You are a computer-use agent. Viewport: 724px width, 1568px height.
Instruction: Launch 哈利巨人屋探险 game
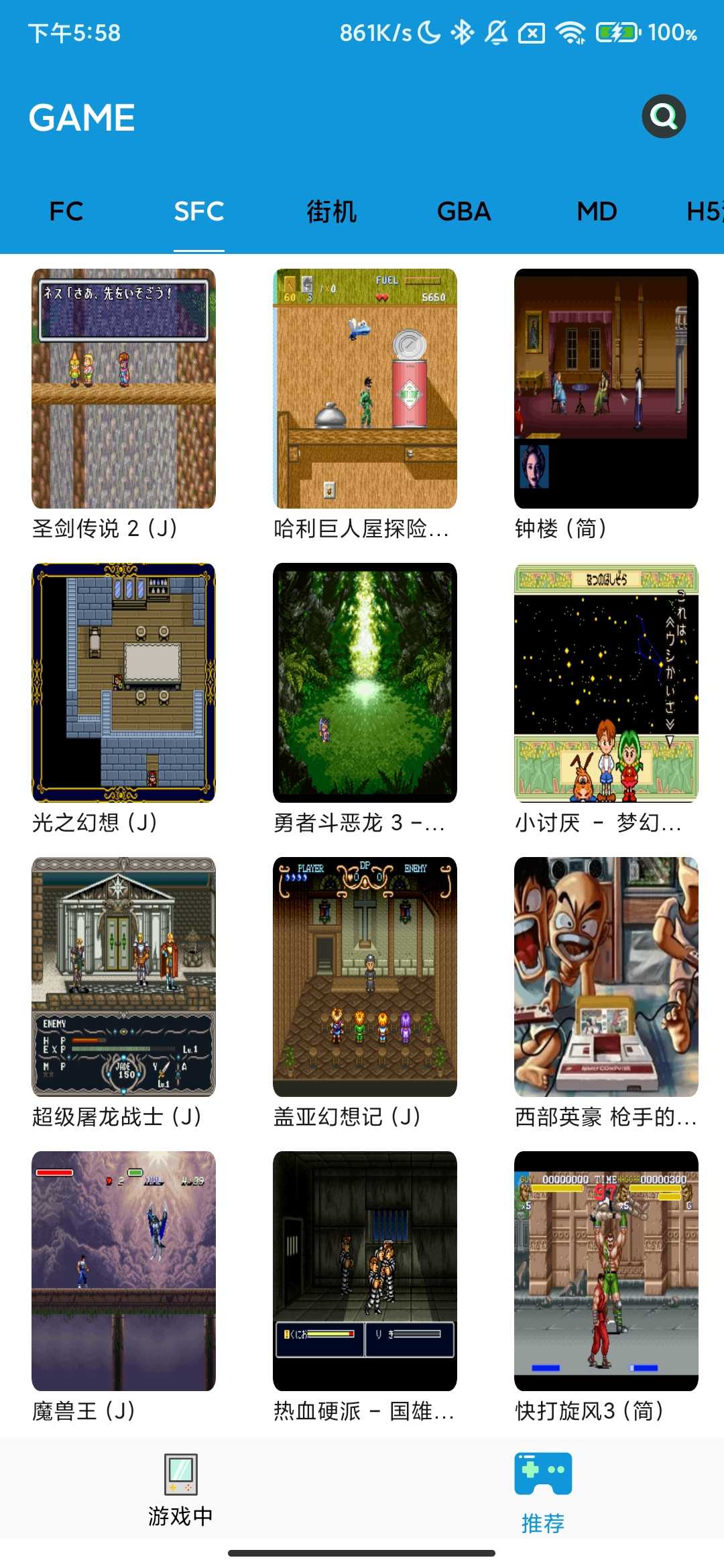tap(365, 389)
